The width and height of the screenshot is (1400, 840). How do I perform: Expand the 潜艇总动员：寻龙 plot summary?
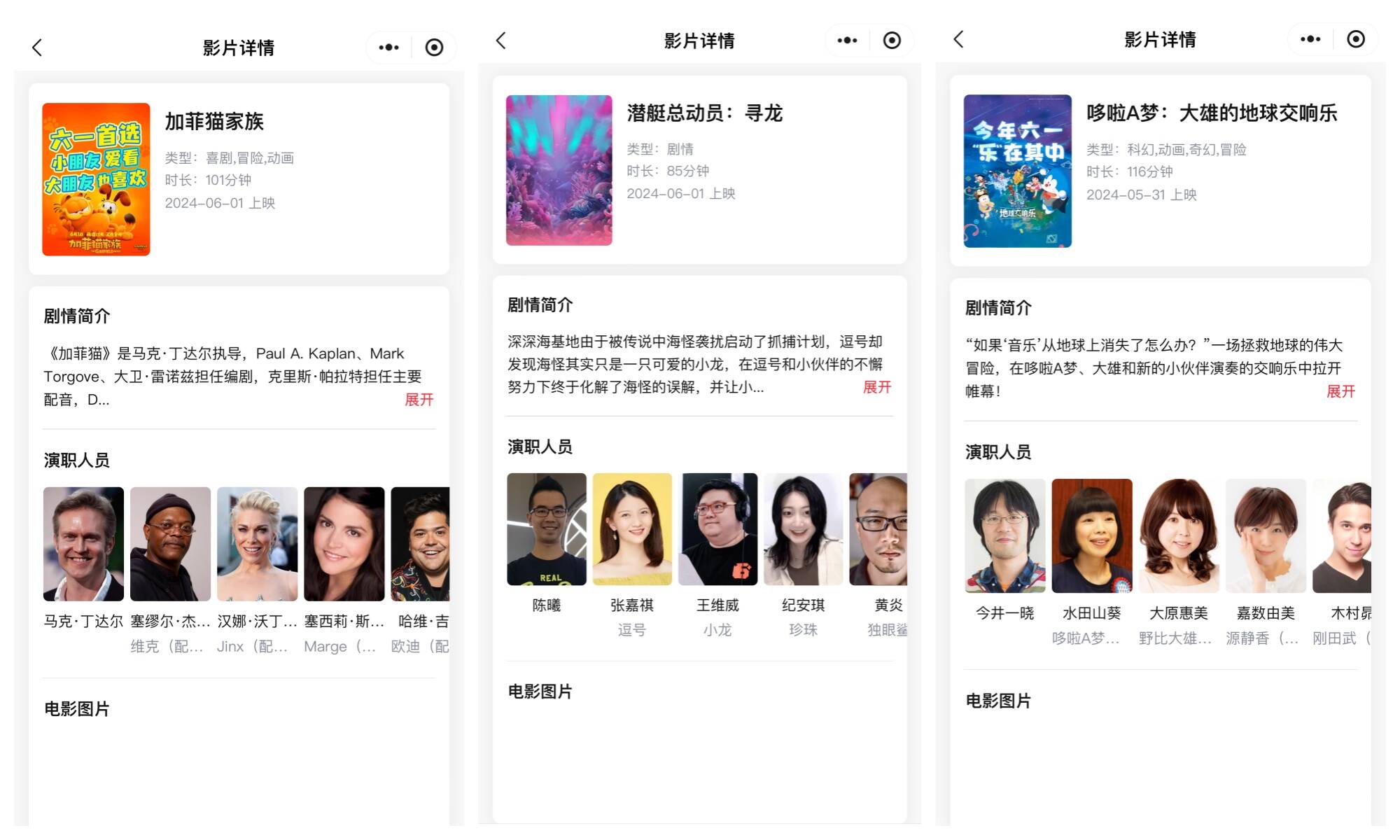pyautogui.click(x=876, y=387)
